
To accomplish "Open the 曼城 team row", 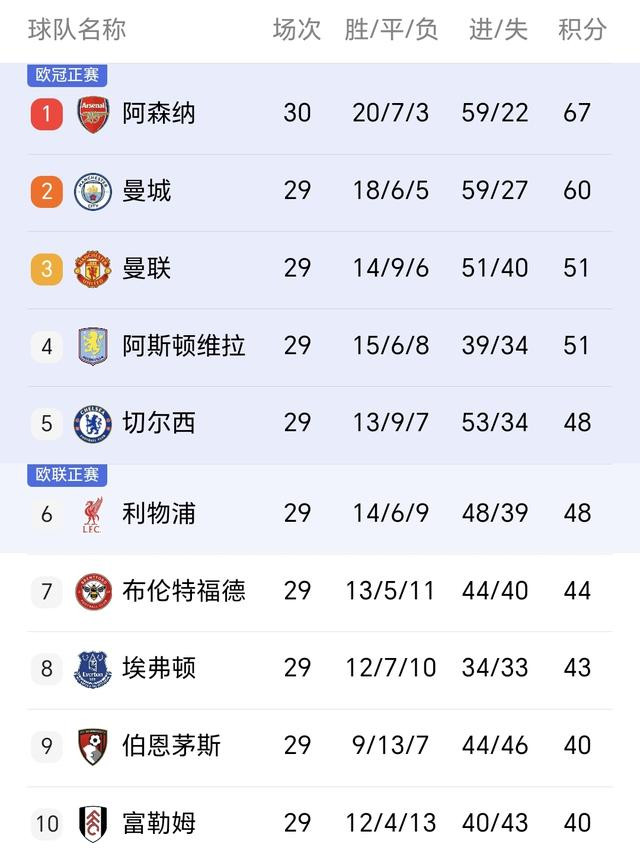I will coord(147,190).
